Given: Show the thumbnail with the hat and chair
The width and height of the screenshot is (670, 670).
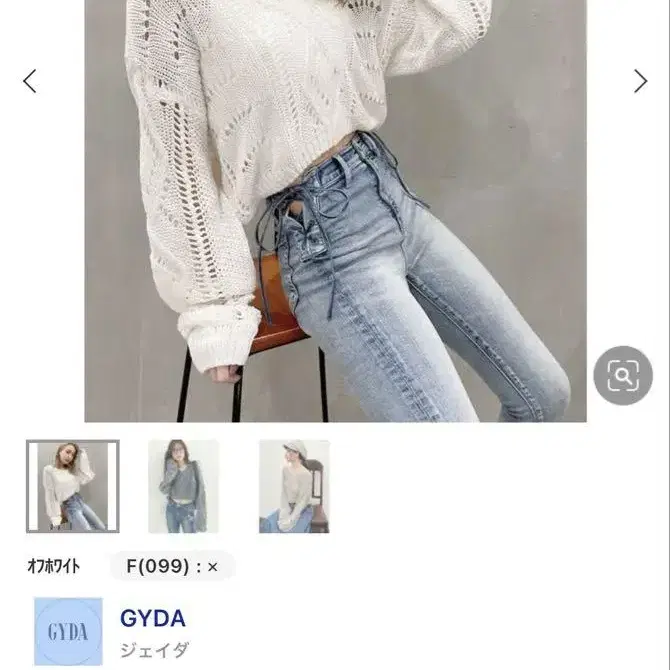Looking at the screenshot, I should point(294,486).
